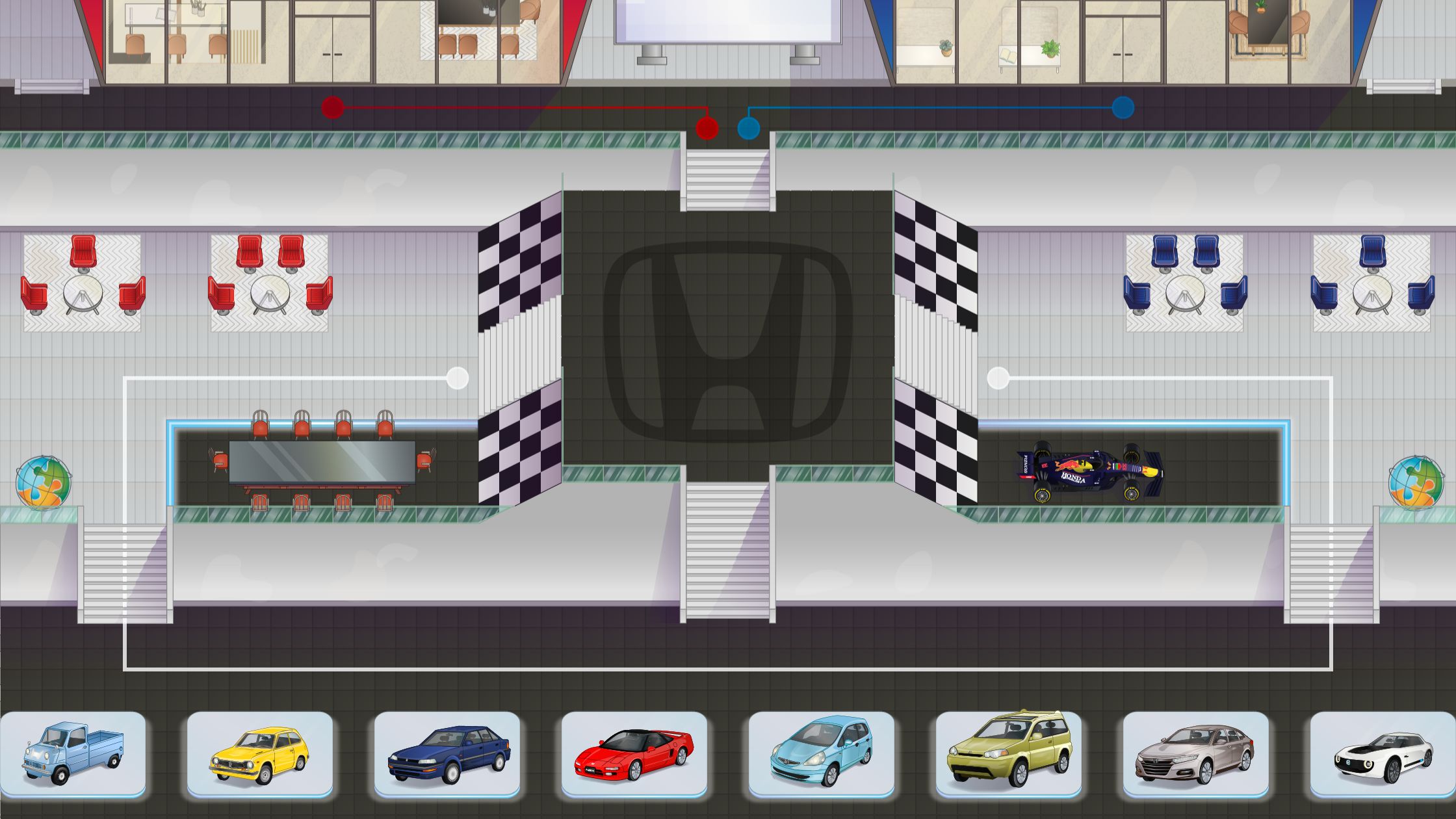This screenshot has height=819, width=1456.
Task: Tap the champagne-colored sedan card
Action: tap(1196, 754)
